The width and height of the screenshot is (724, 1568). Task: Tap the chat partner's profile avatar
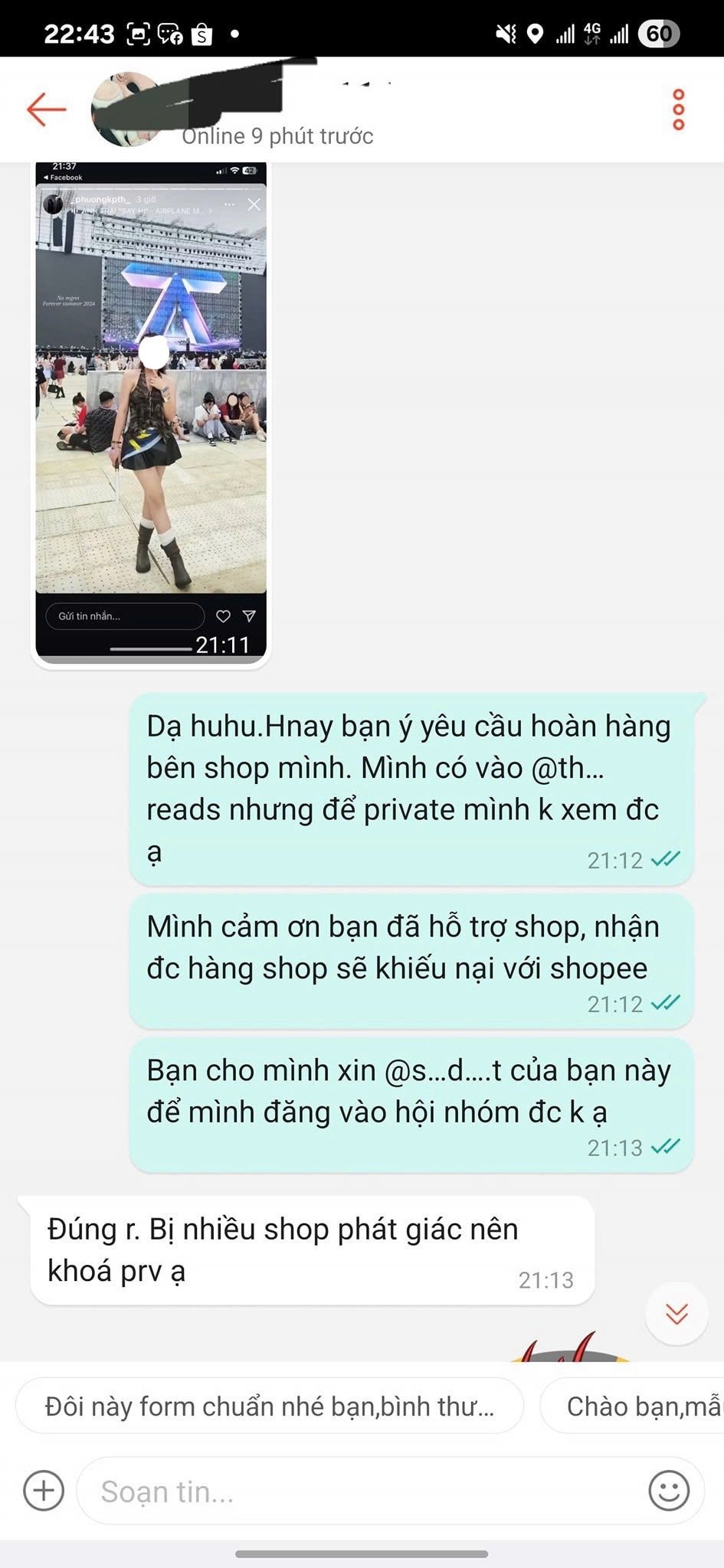[x=127, y=108]
